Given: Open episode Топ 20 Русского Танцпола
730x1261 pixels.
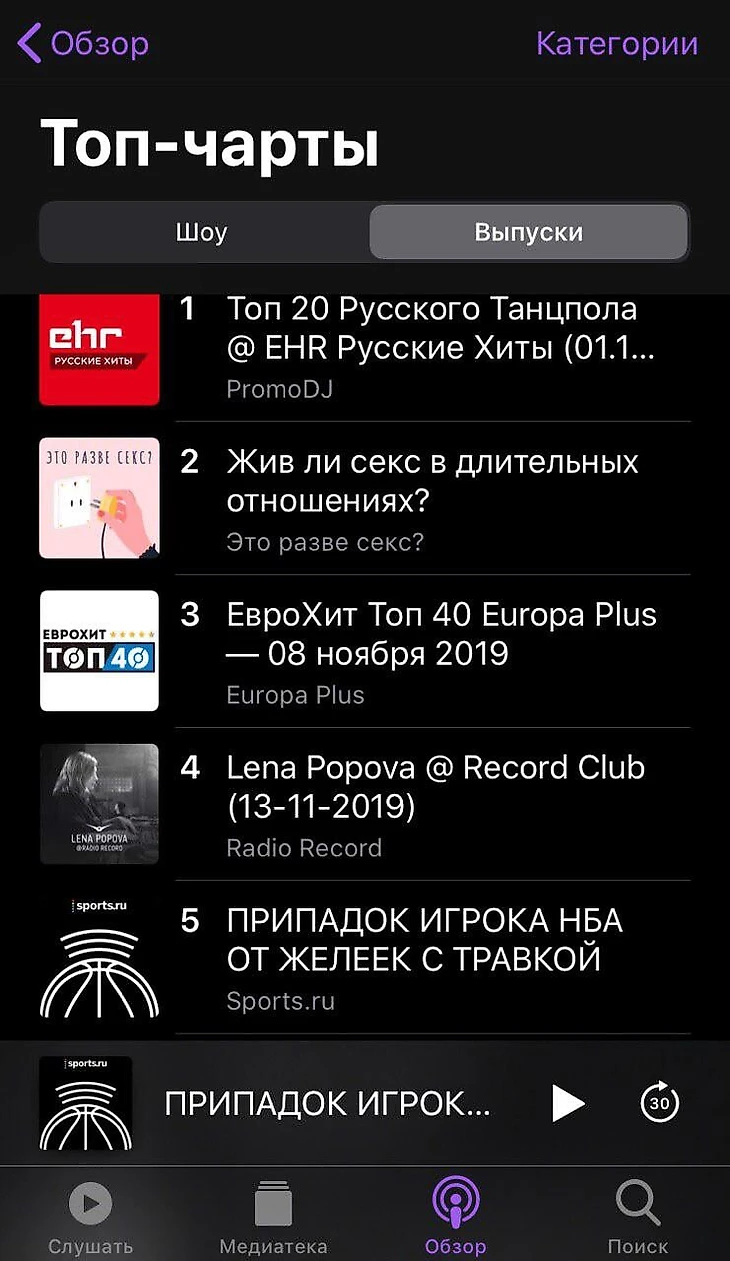Looking at the screenshot, I should point(431,345).
